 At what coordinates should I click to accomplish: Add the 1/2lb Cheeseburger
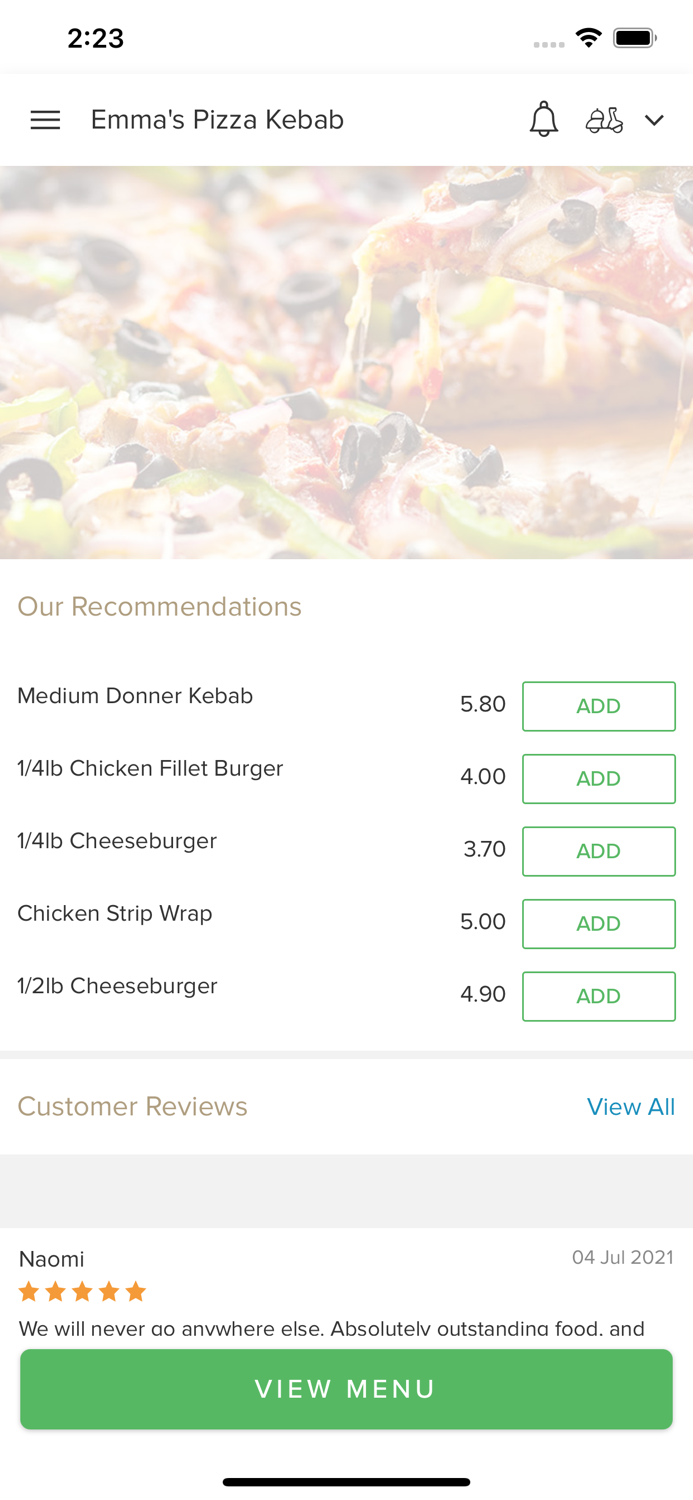(598, 996)
